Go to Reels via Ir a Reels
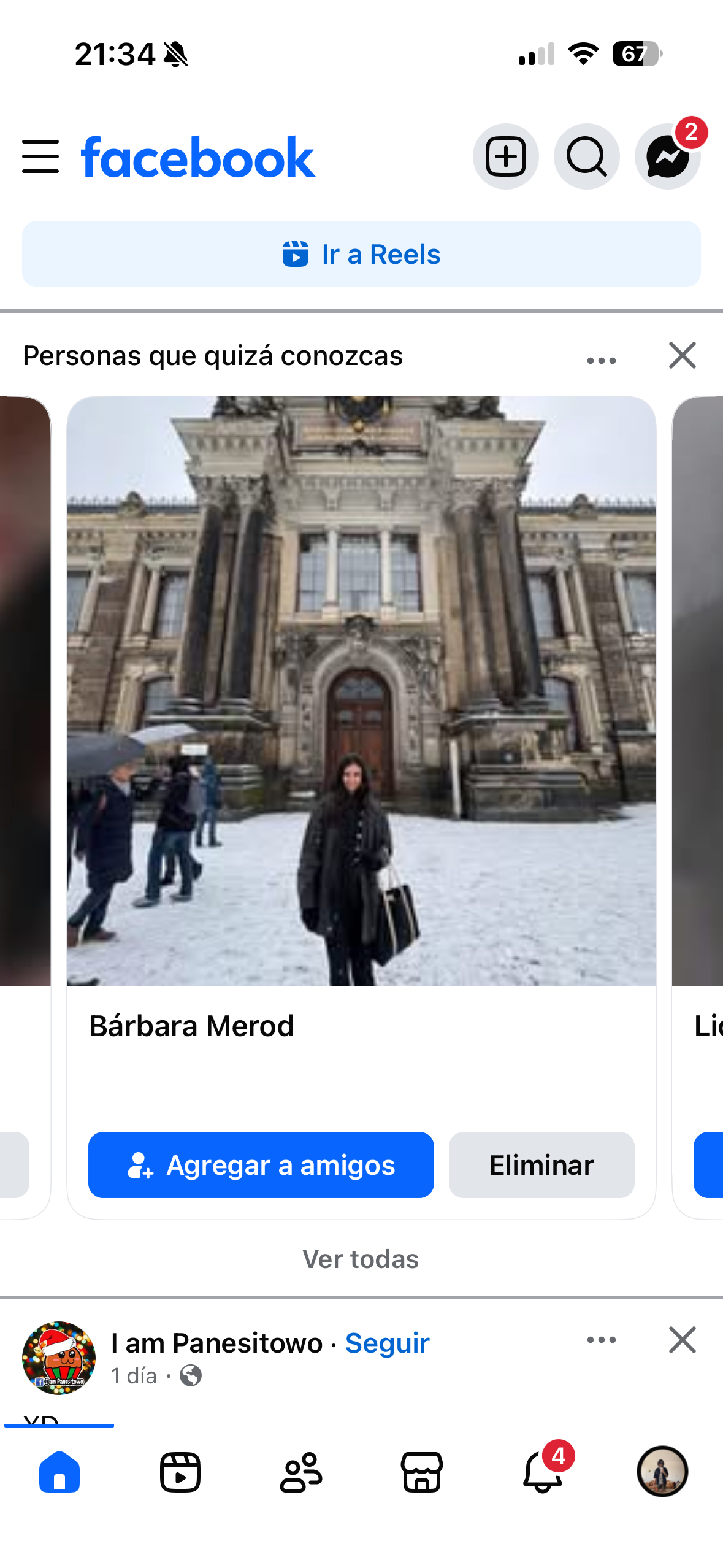The height and width of the screenshot is (1568, 723). 361,254
